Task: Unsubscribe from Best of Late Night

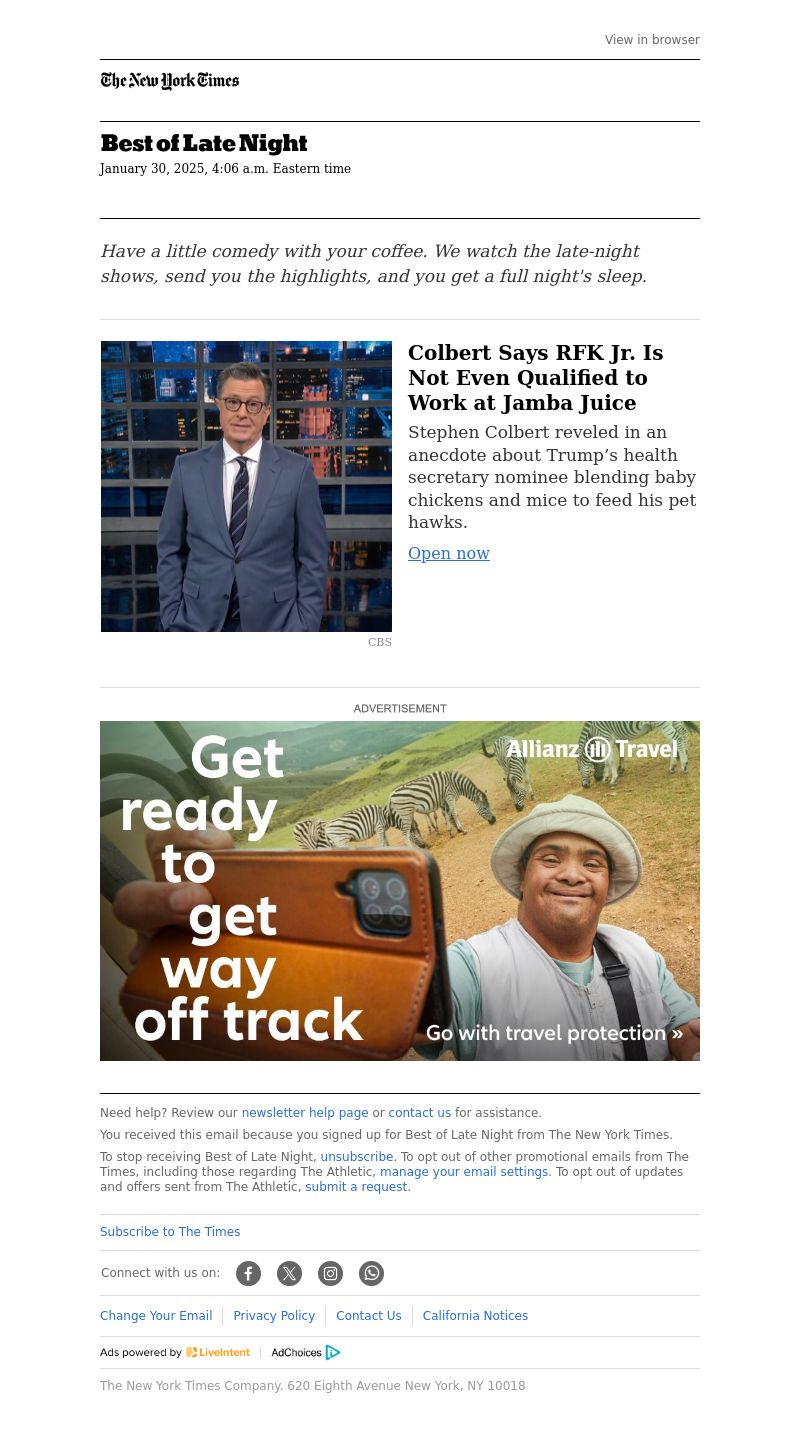Action: tap(357, 1157)
